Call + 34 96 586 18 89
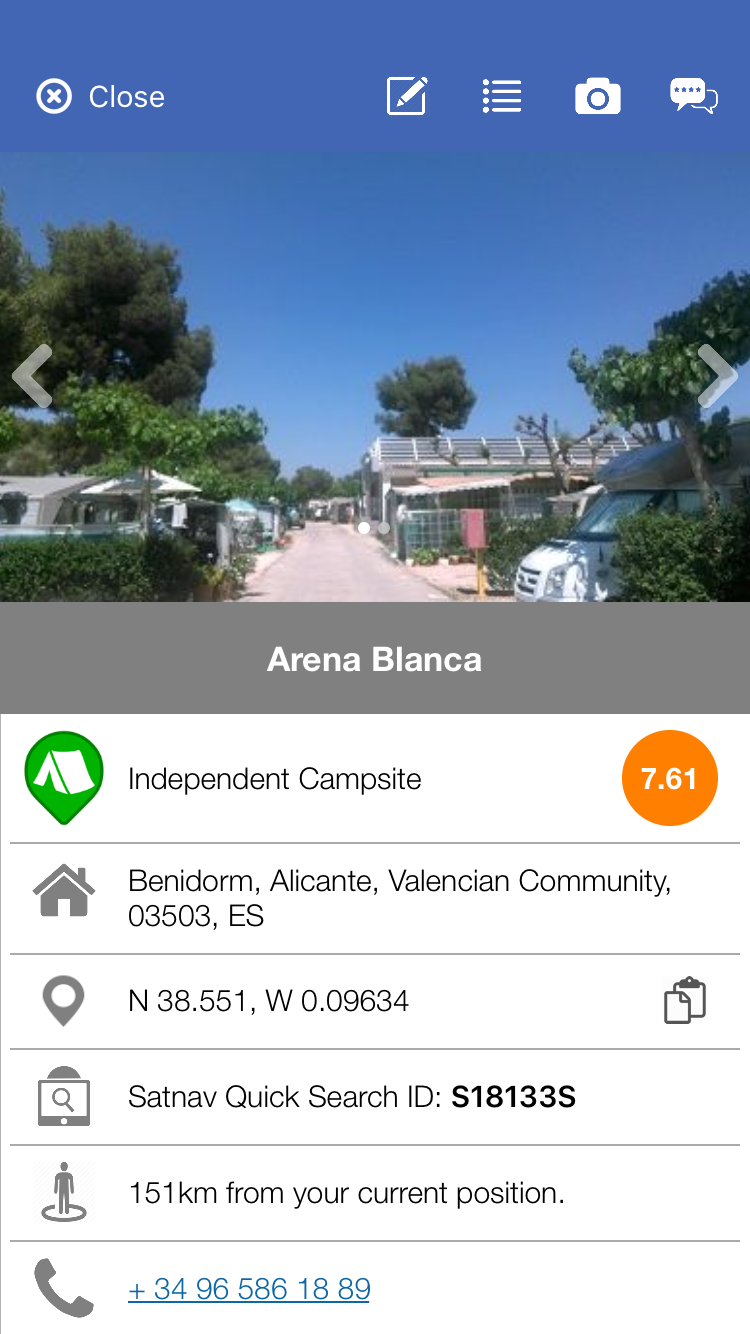The image size is (750, 1334). (249, 1289)
